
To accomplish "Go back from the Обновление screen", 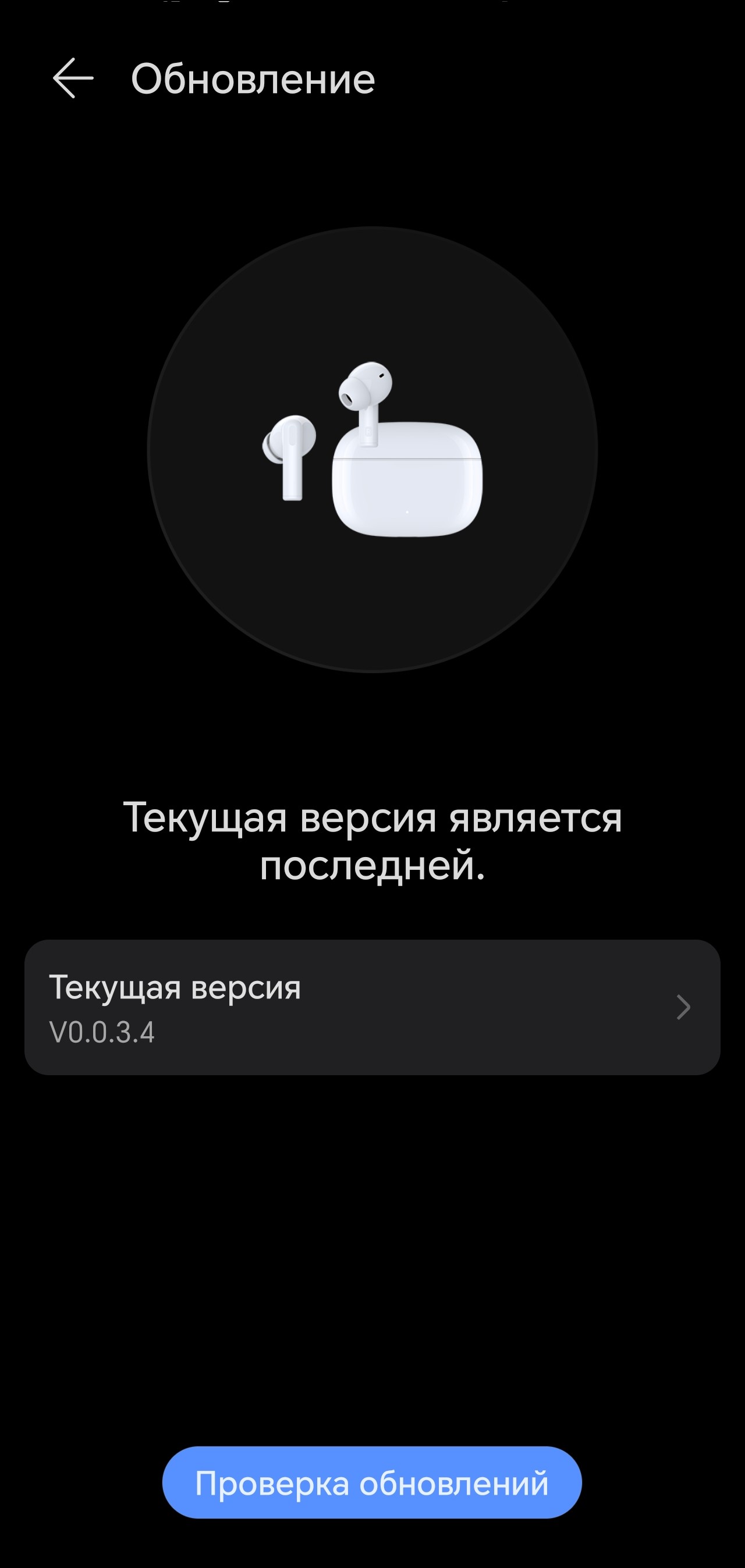I will click(x=73, y=79).
